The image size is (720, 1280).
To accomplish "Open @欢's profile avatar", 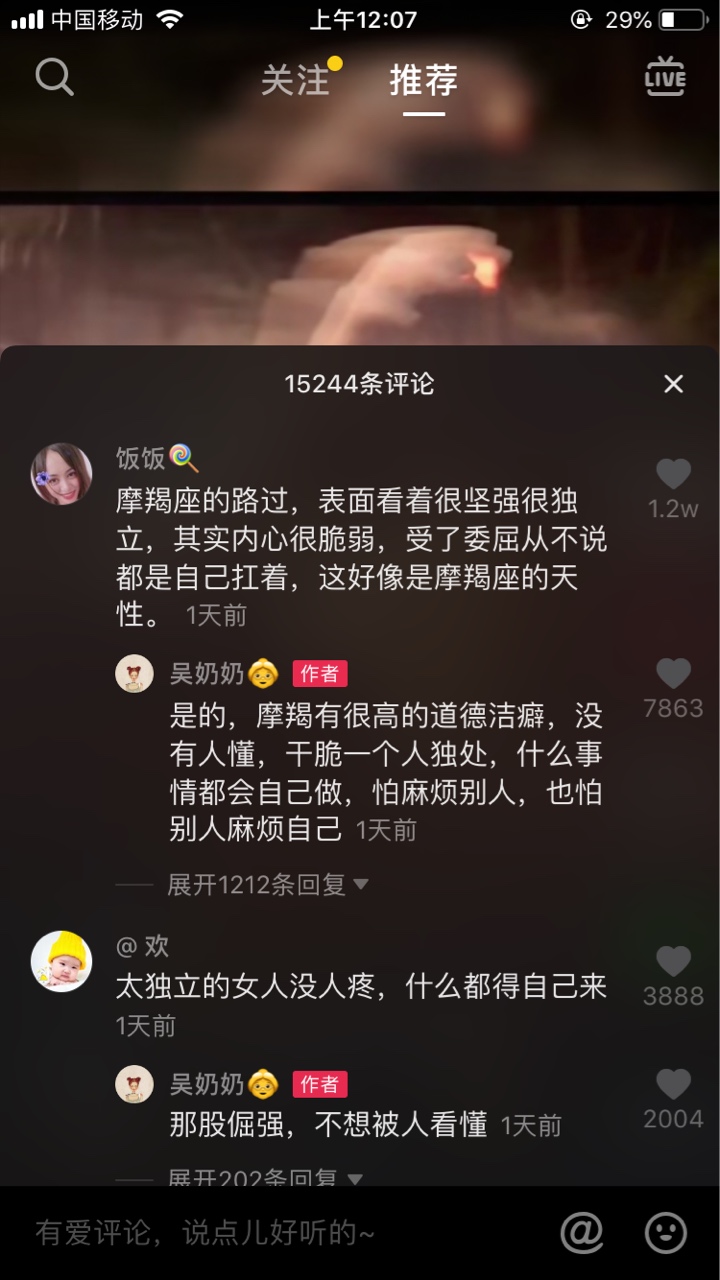I will click(x=62, y=961).
